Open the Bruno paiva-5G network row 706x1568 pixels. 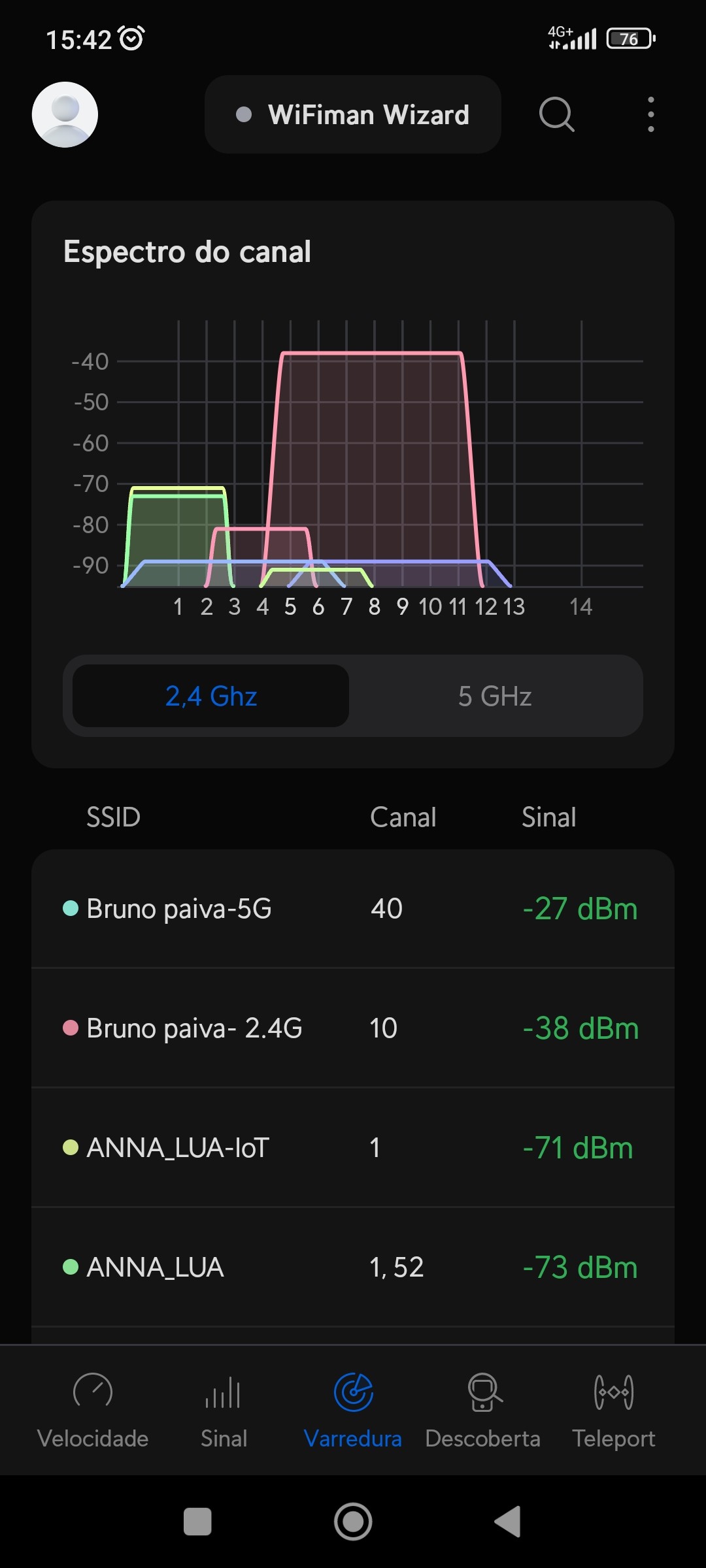353,909
